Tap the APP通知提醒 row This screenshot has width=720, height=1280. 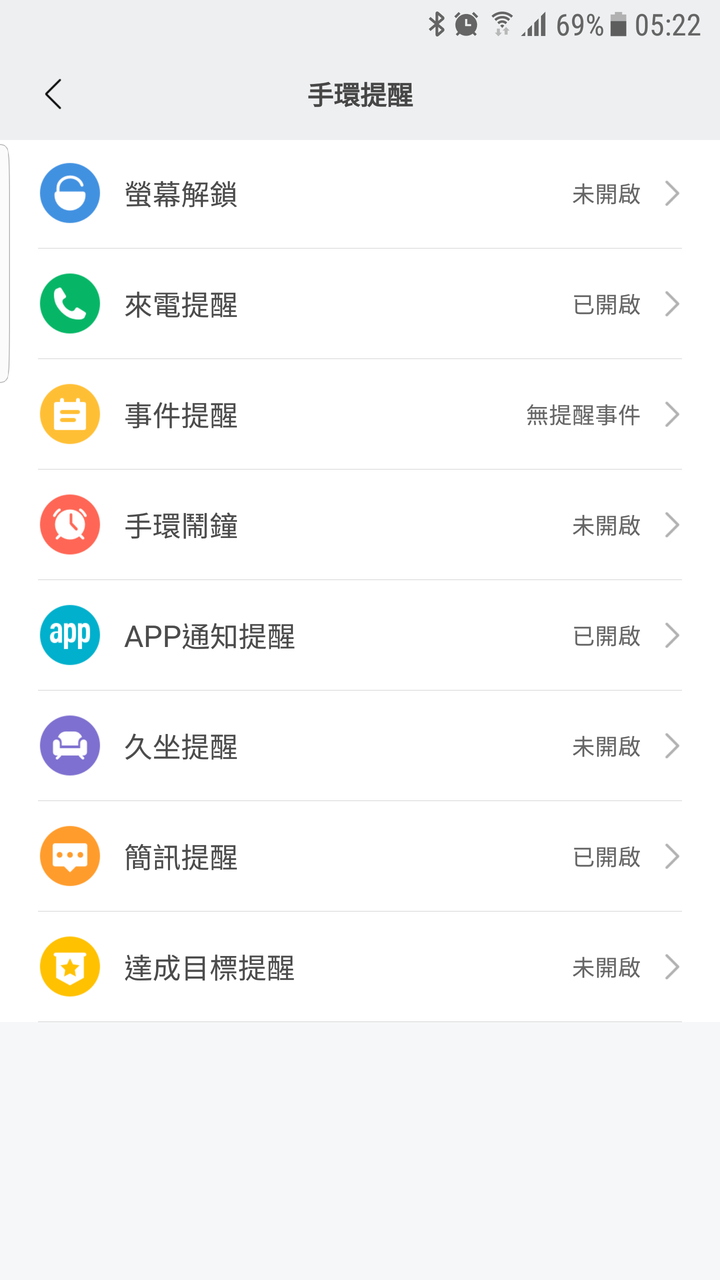pyautogui.click(x=360, y=636)
